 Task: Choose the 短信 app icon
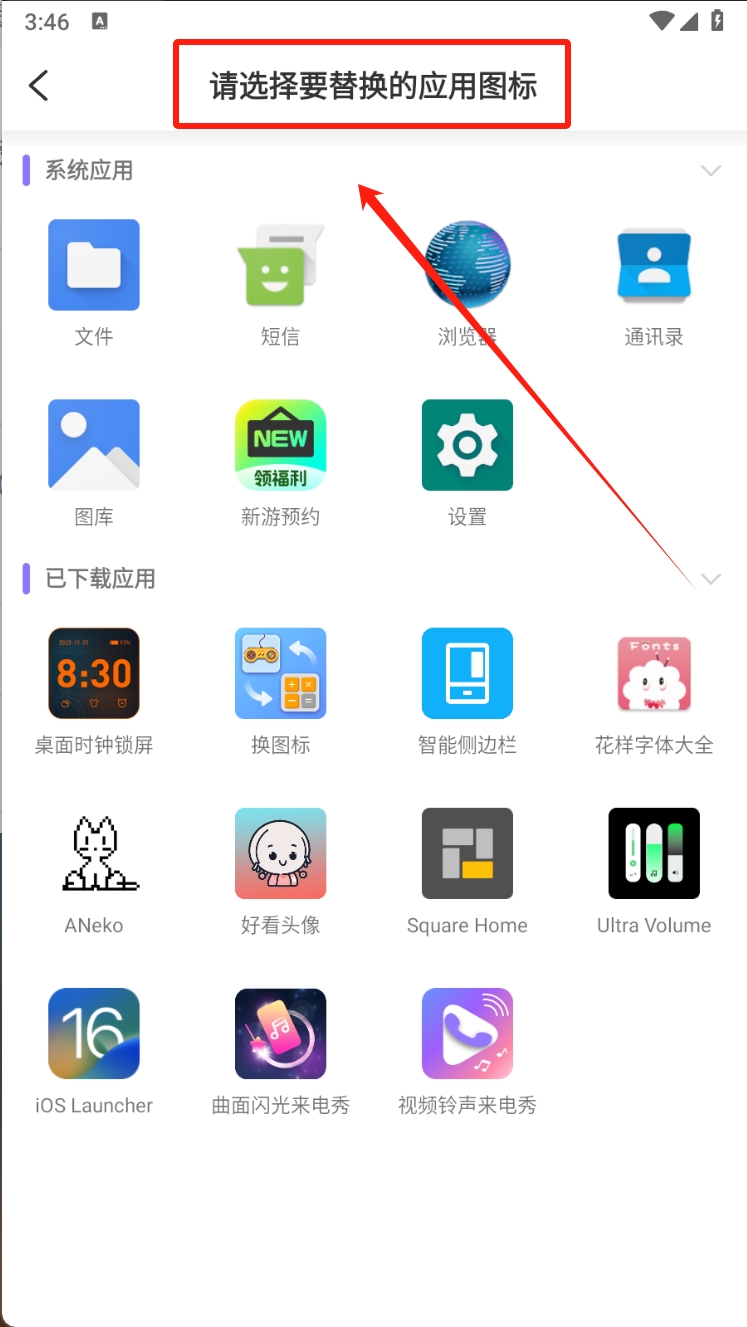280,265
